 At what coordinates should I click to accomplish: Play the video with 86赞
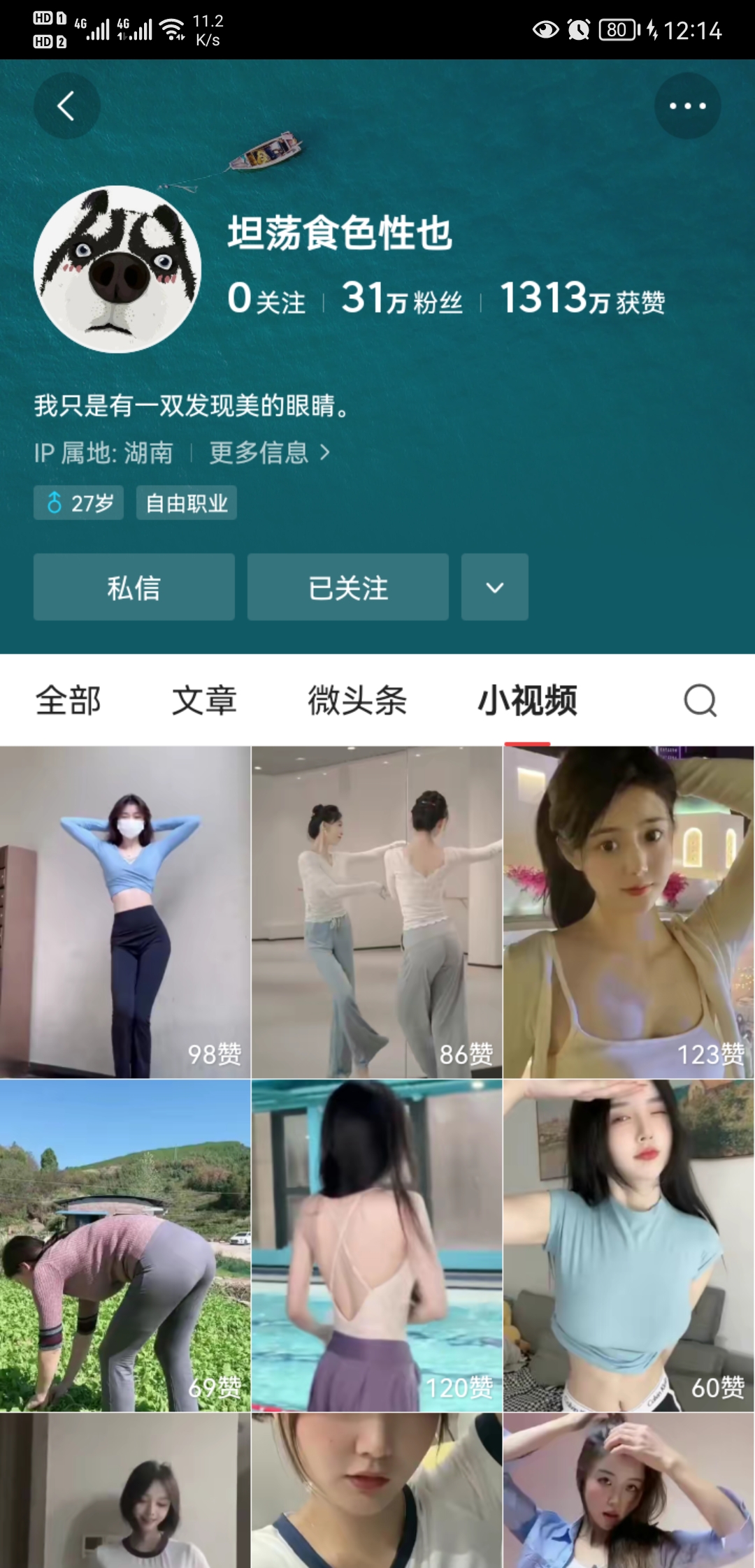(377, 912)
